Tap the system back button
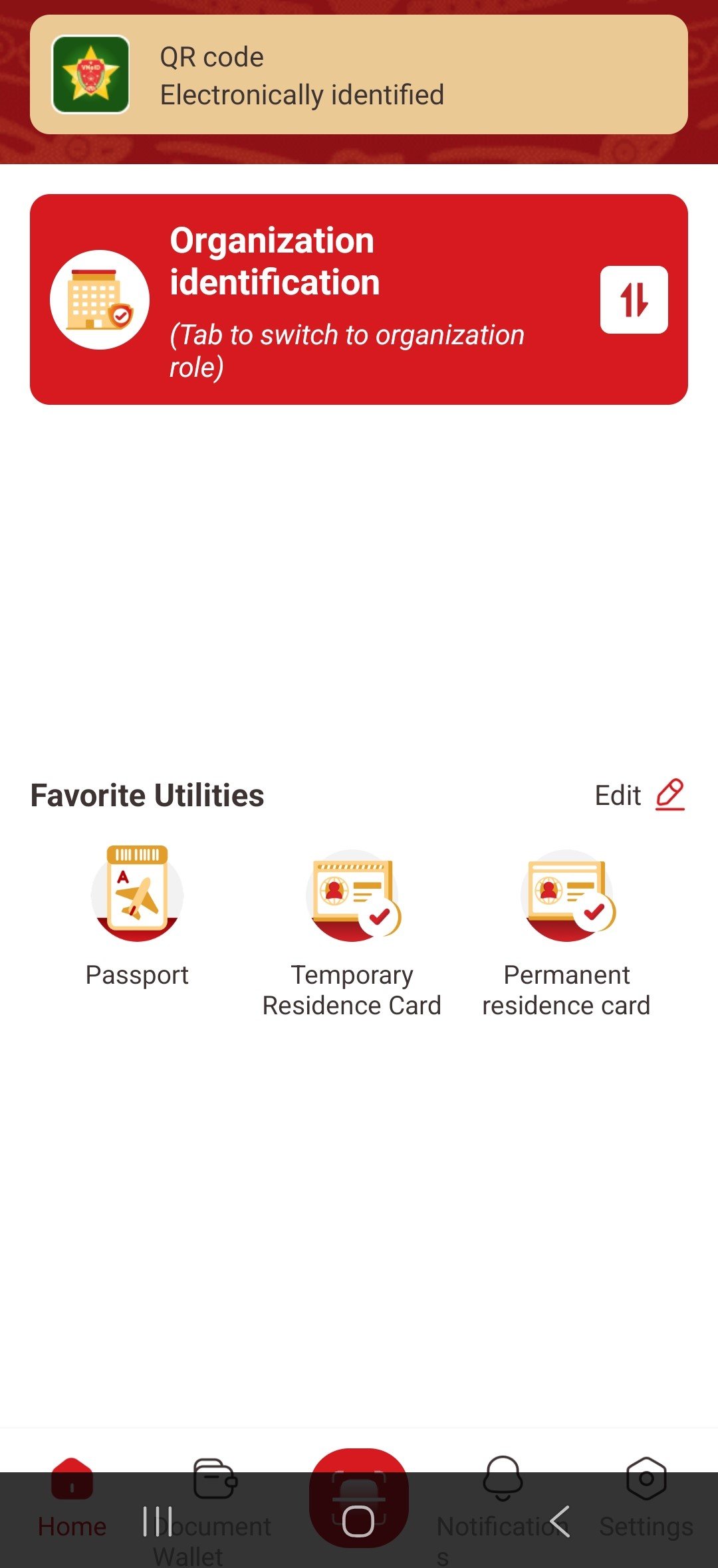The width and height of the screenshot is (718, 1568). [x=560, y=1521]
